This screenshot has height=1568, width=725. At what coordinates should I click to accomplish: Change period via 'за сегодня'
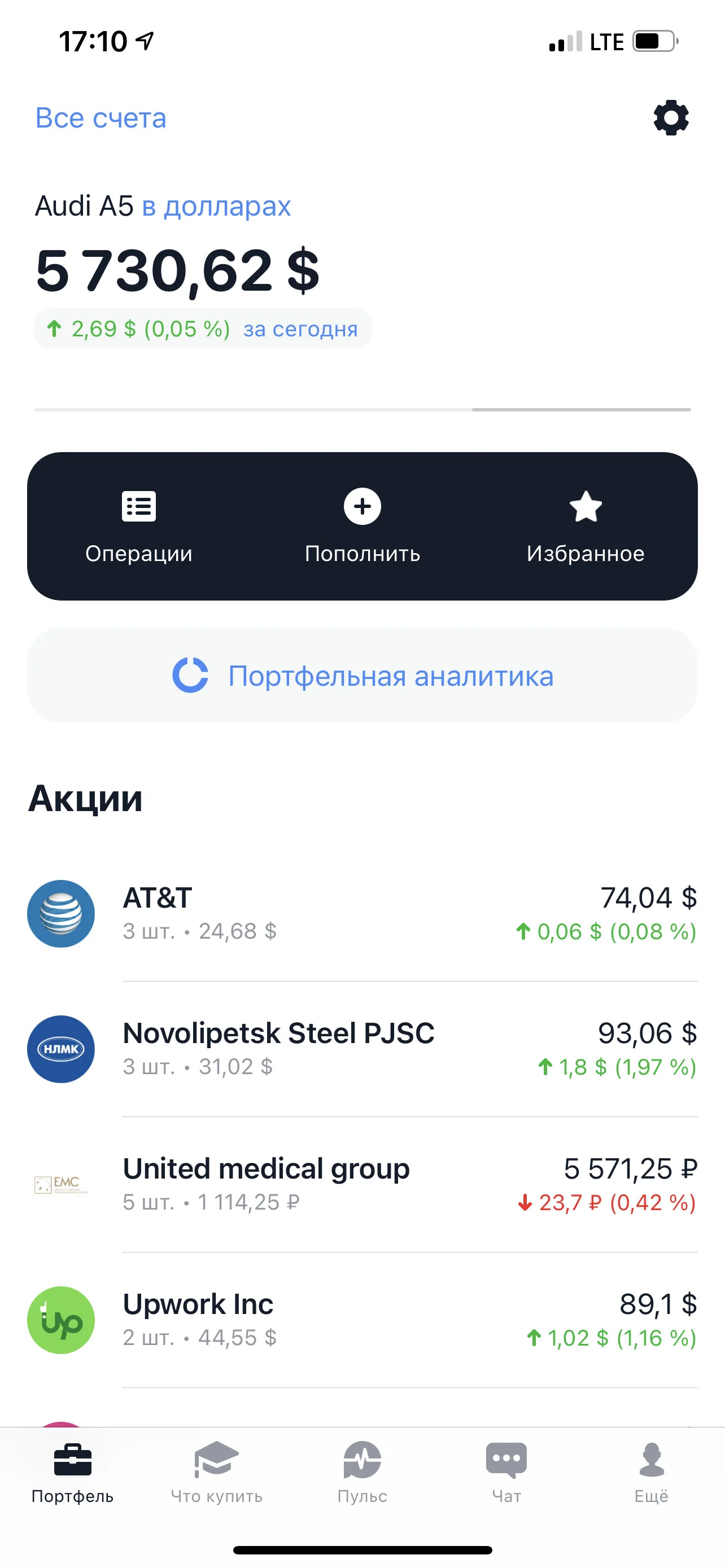301,329
